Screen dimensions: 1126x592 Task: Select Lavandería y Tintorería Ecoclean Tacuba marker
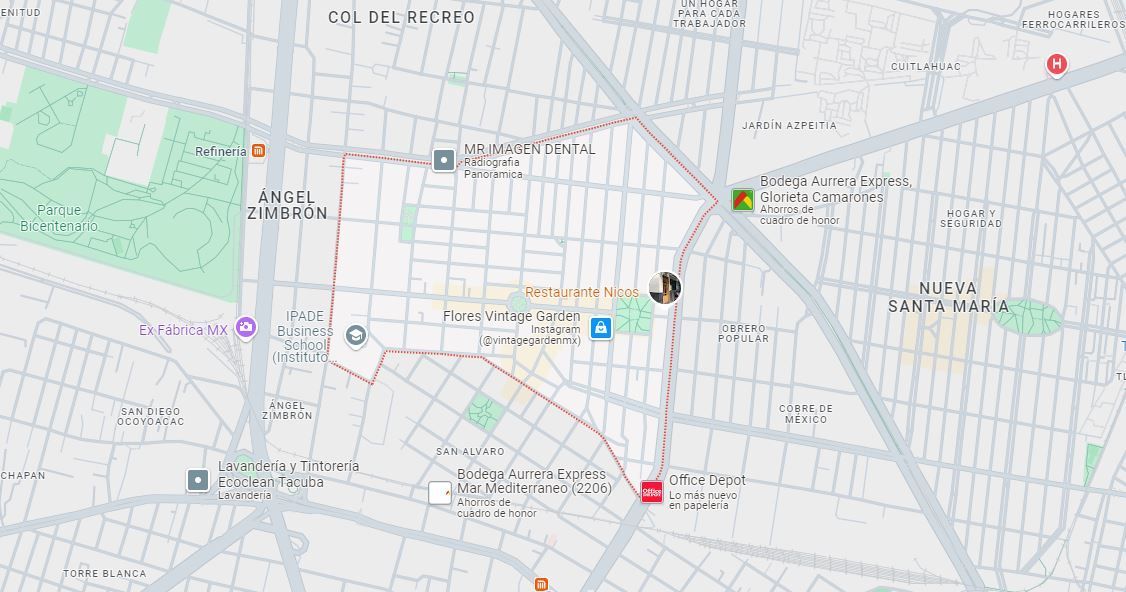(197, 480)
